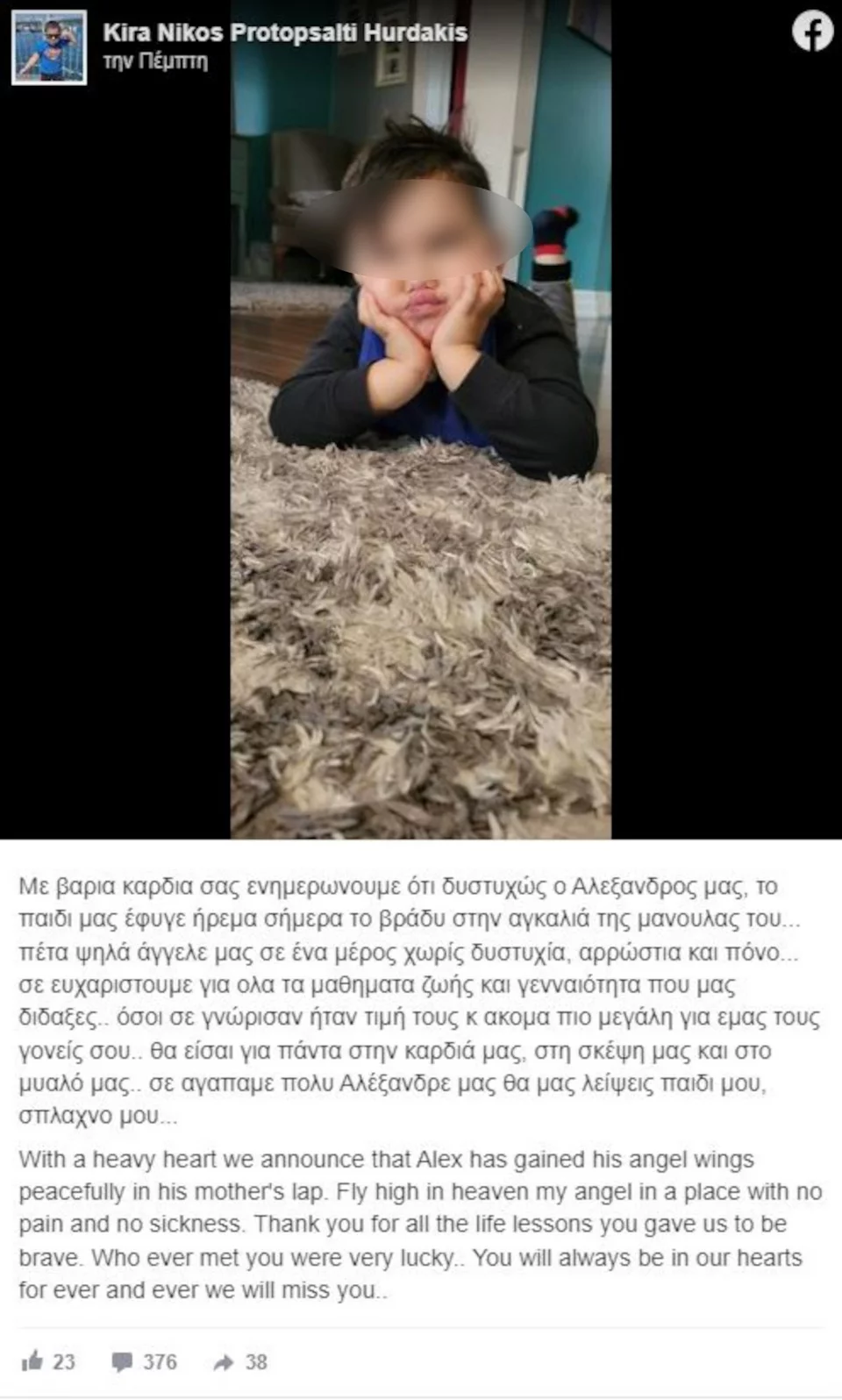The height and width of the screenshot is (1400, 842).
Task: Open the Facebook logo icon
Action: 812,32
